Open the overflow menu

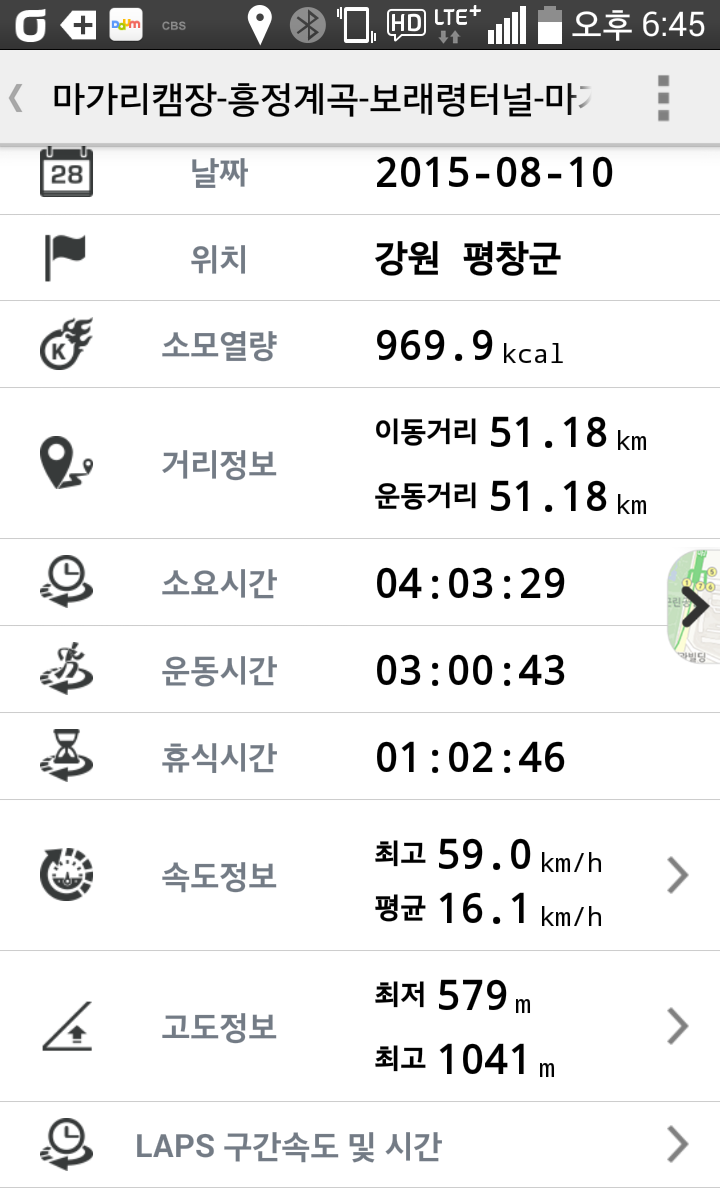(x=663, y=98)
